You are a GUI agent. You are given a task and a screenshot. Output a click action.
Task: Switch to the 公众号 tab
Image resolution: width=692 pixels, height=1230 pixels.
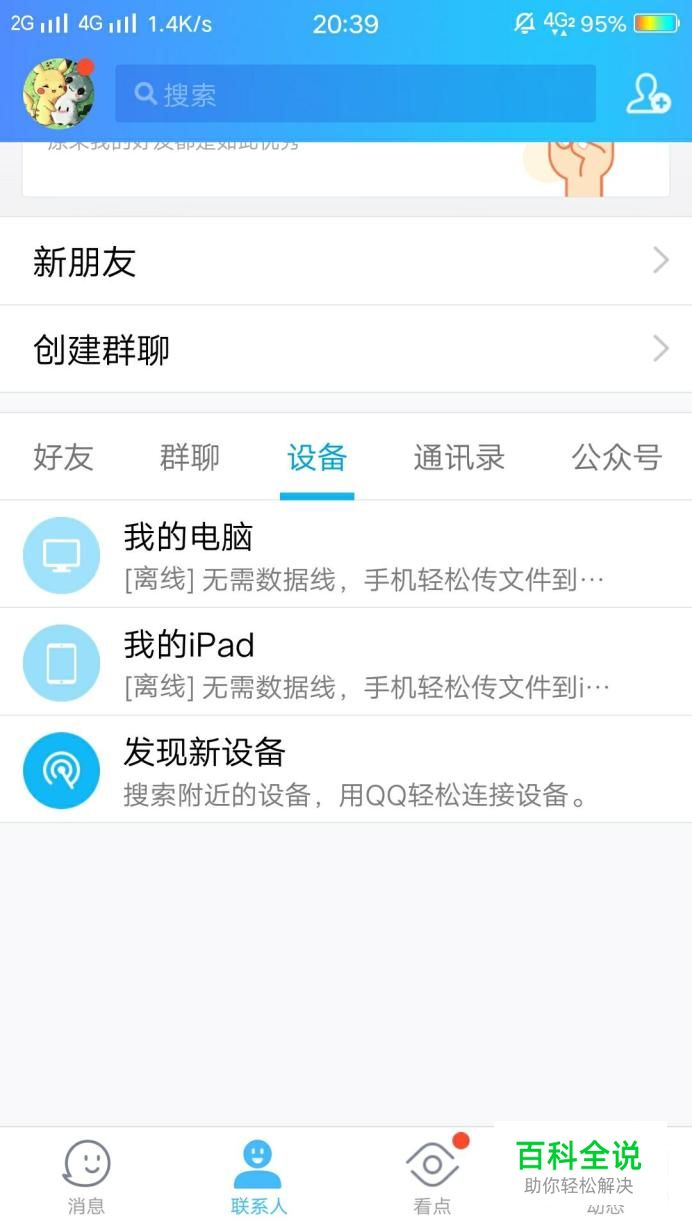coord(616,458)
